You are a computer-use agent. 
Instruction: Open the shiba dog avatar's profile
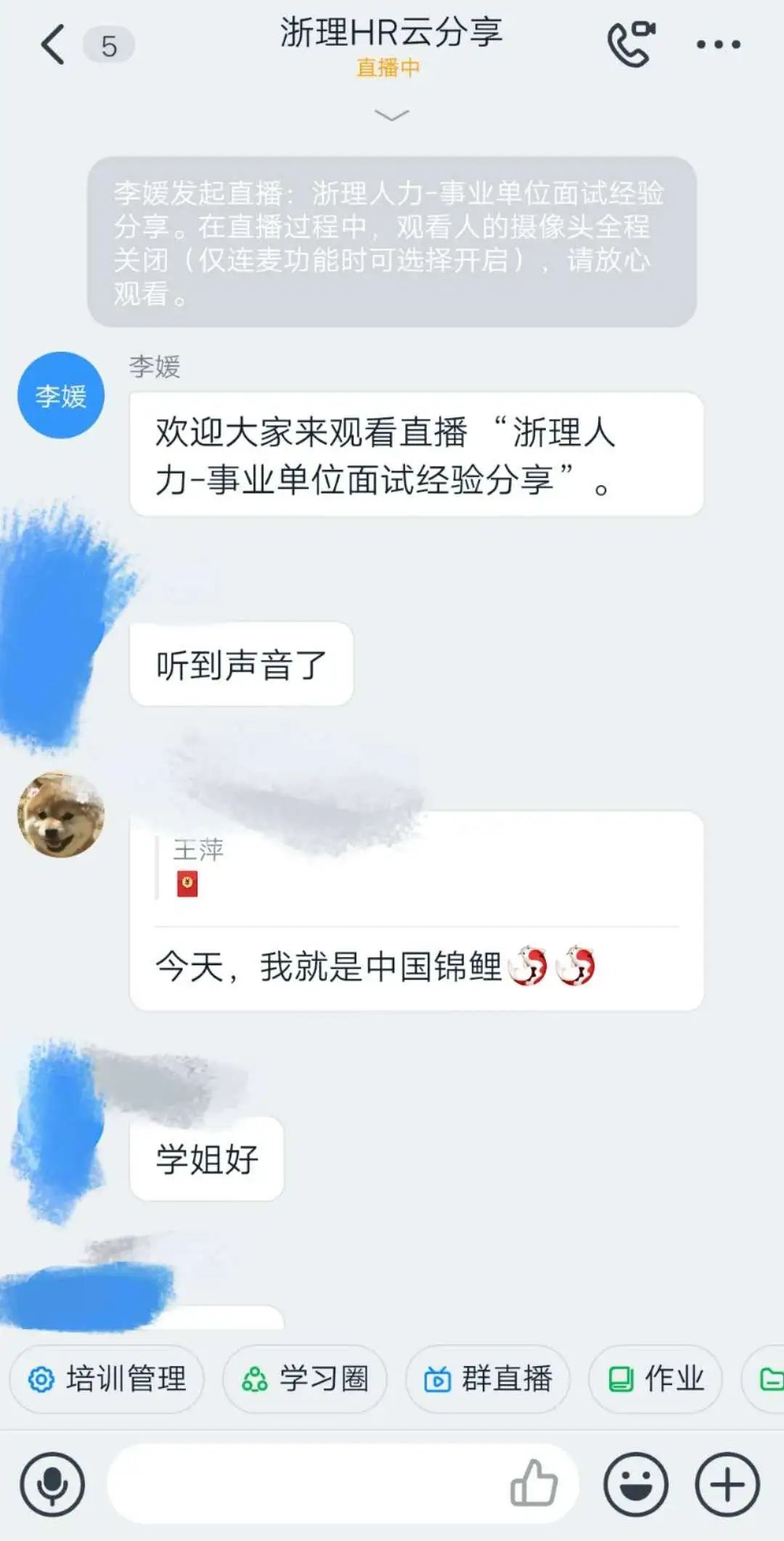tap(61, 814)
